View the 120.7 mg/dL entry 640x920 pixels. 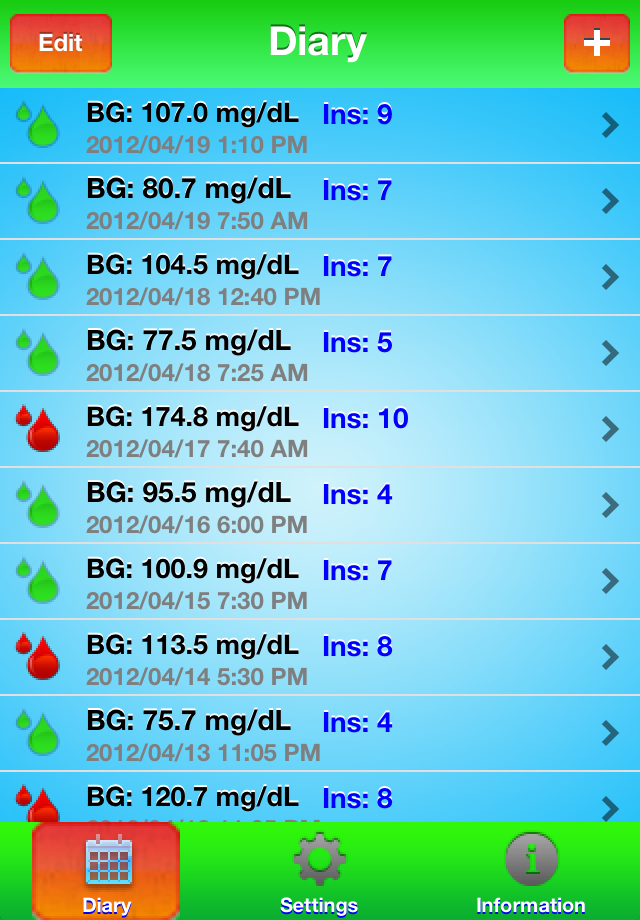320,799
